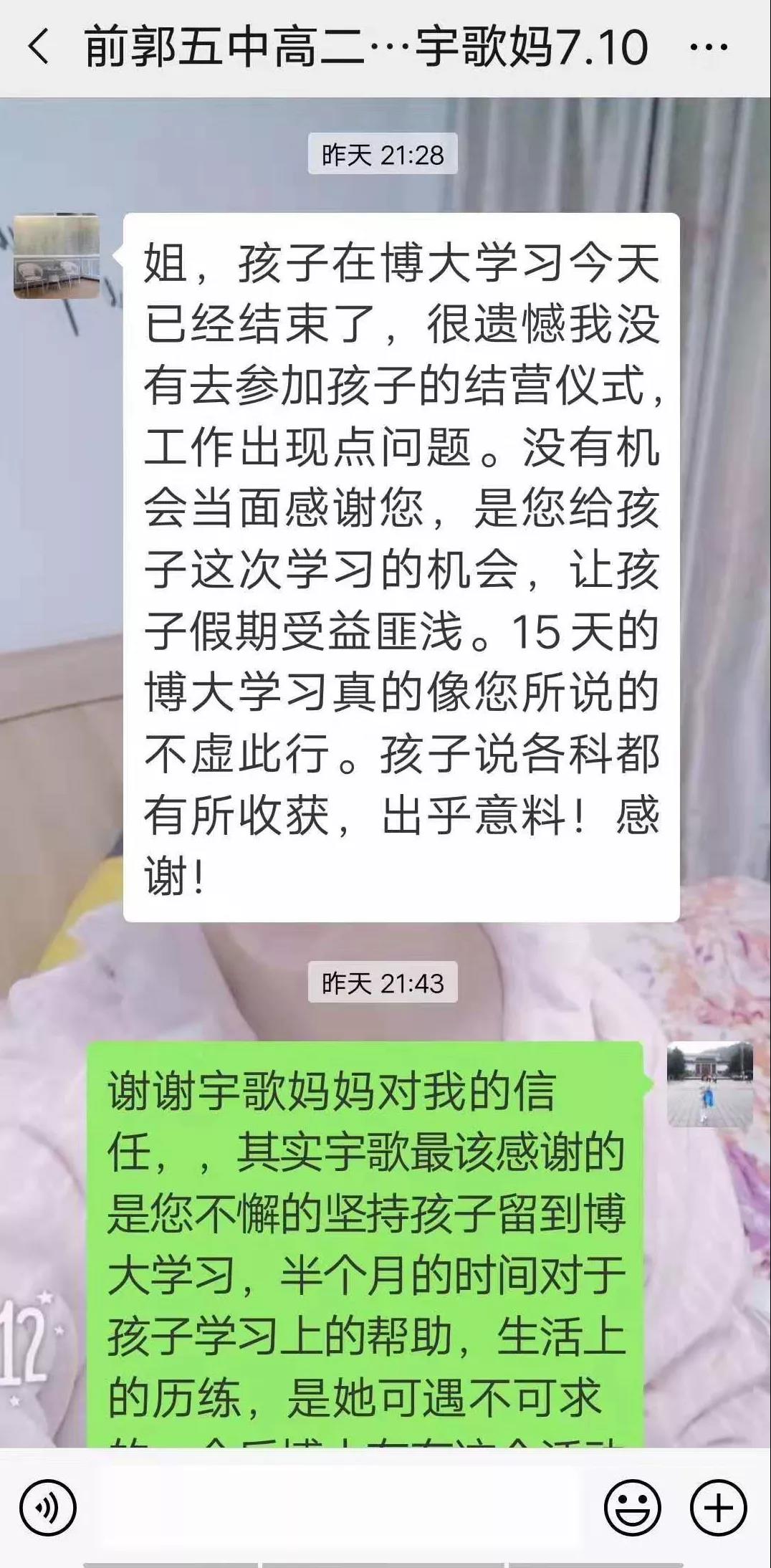This screenshot has height=1568, width=771.
Task: Tap the message text field
Action: [x=337, y=1508]
